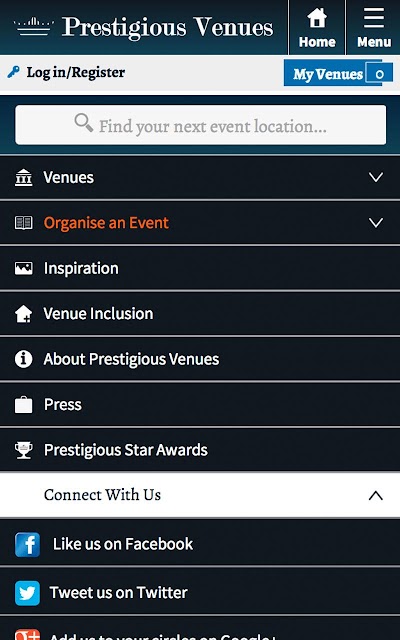
Task: Open Log in/Register
Action: [x=66, y=73]
